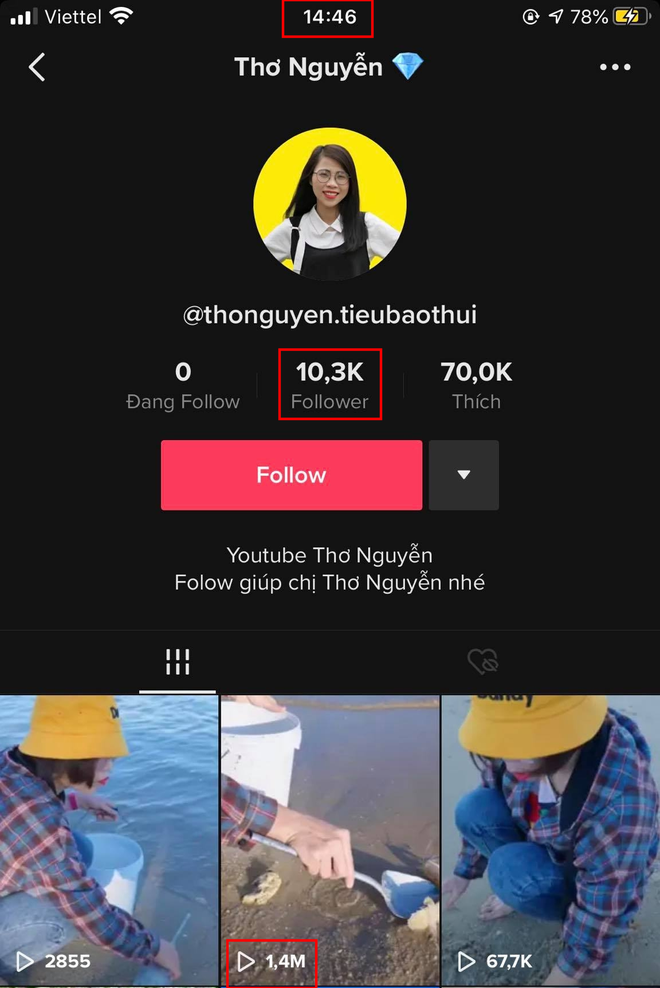Open the video with 2855 views

click(109, 840)
